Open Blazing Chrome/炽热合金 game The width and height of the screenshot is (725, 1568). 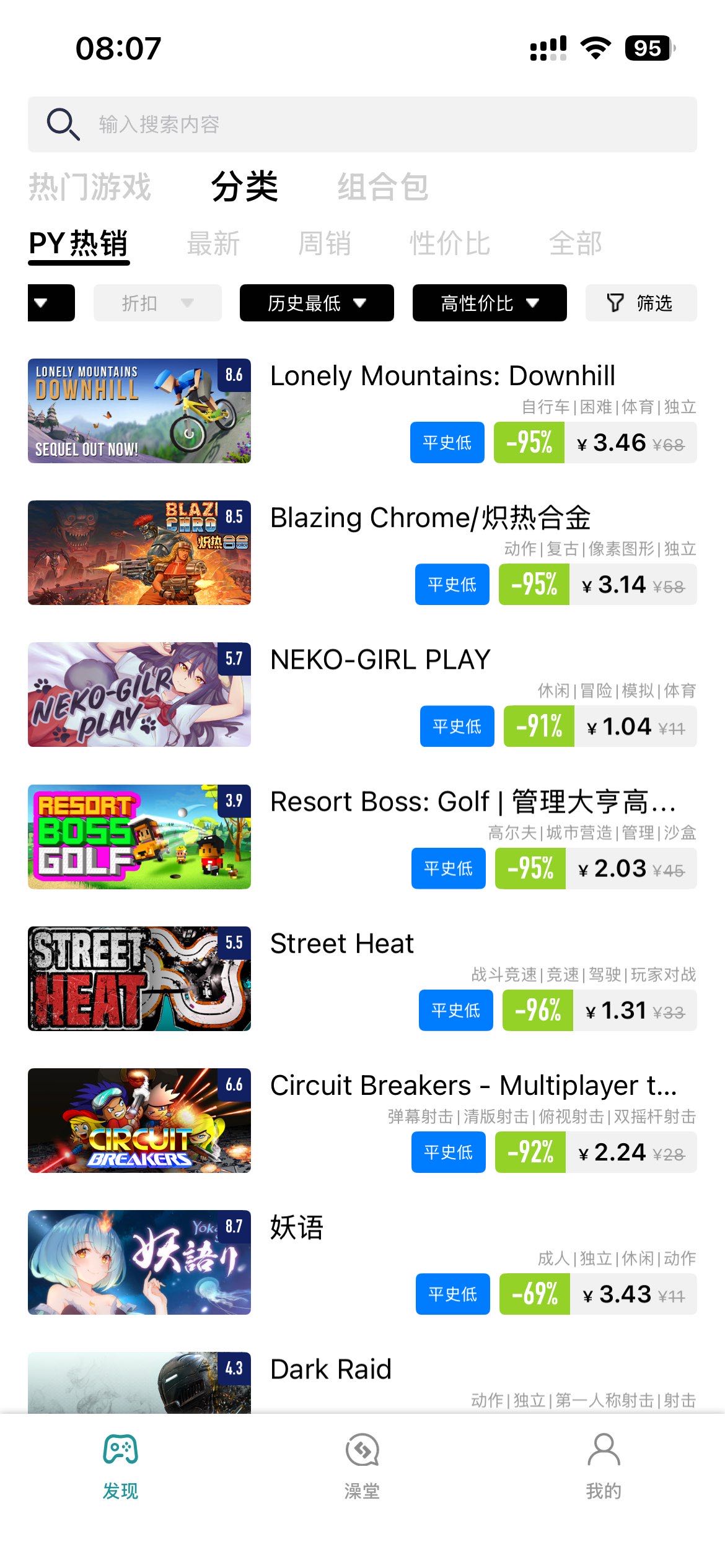[x=430, y=518]
